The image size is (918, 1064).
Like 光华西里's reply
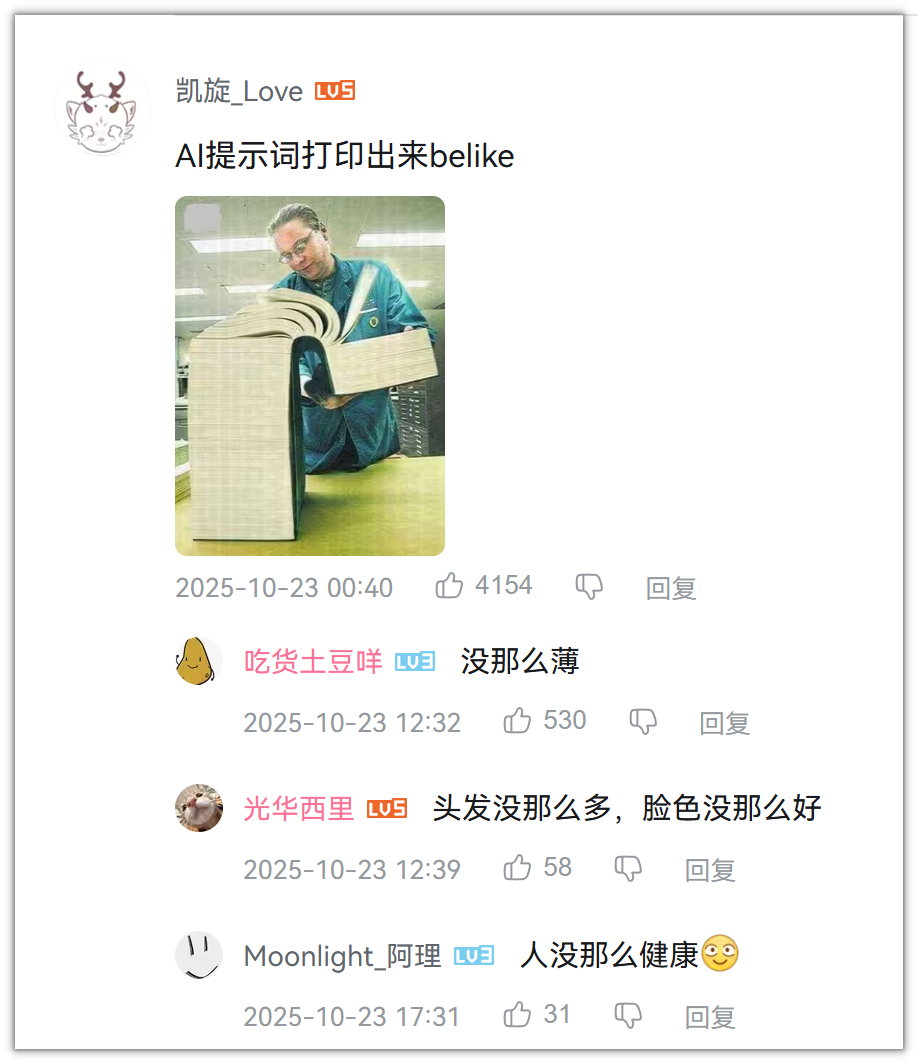517,868
